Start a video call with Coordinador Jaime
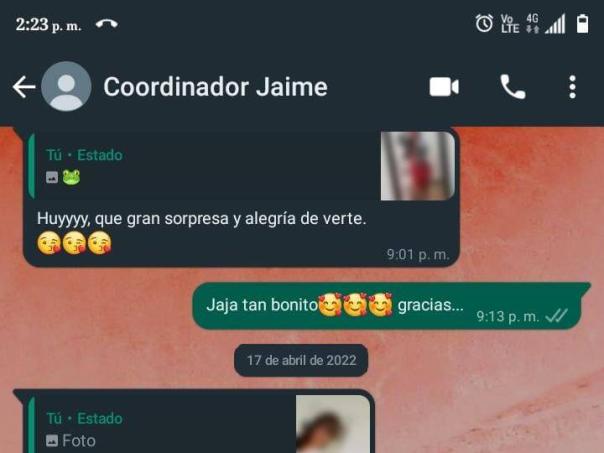The height and width of the screenshot is (453, 604). point(444,87)
